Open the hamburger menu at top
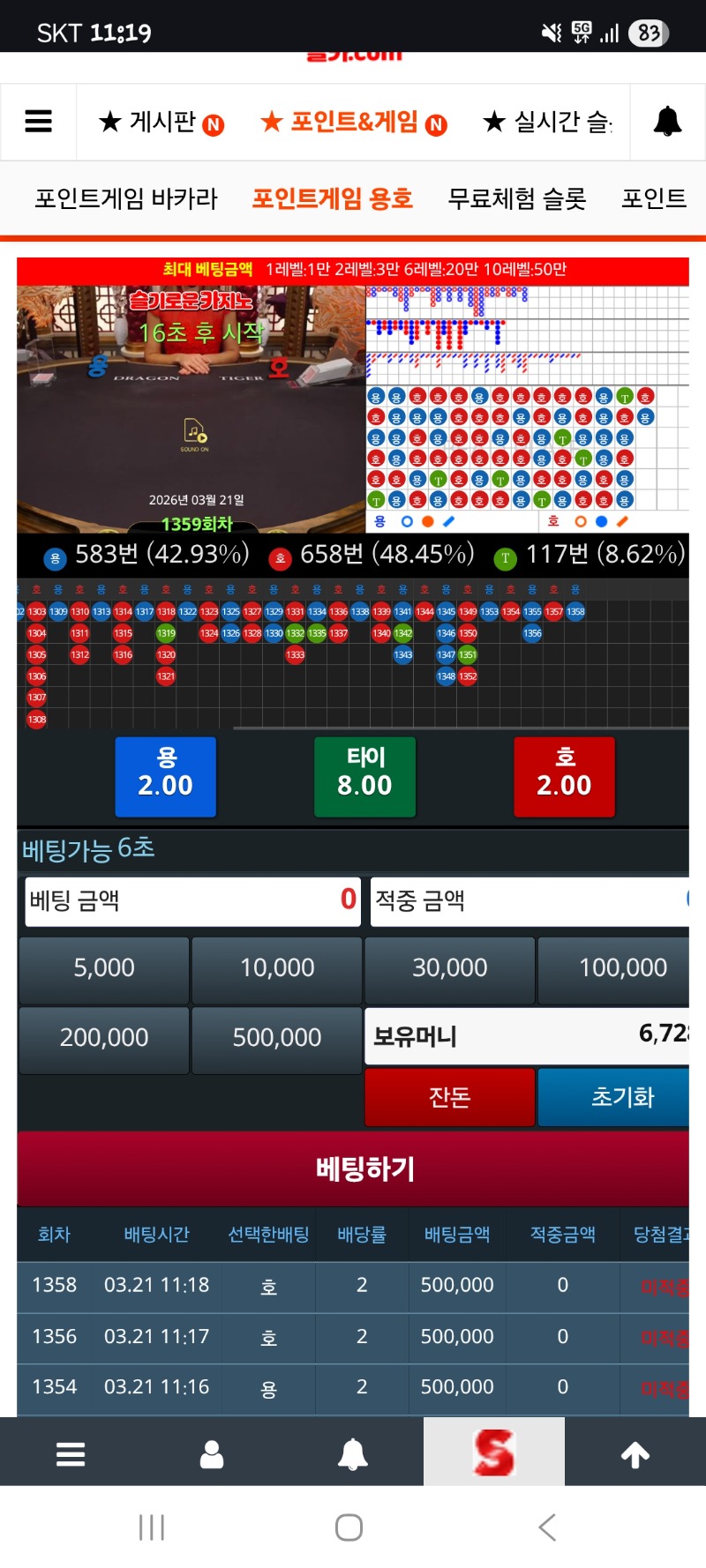 pyautogui.click(x=38, y=122)
